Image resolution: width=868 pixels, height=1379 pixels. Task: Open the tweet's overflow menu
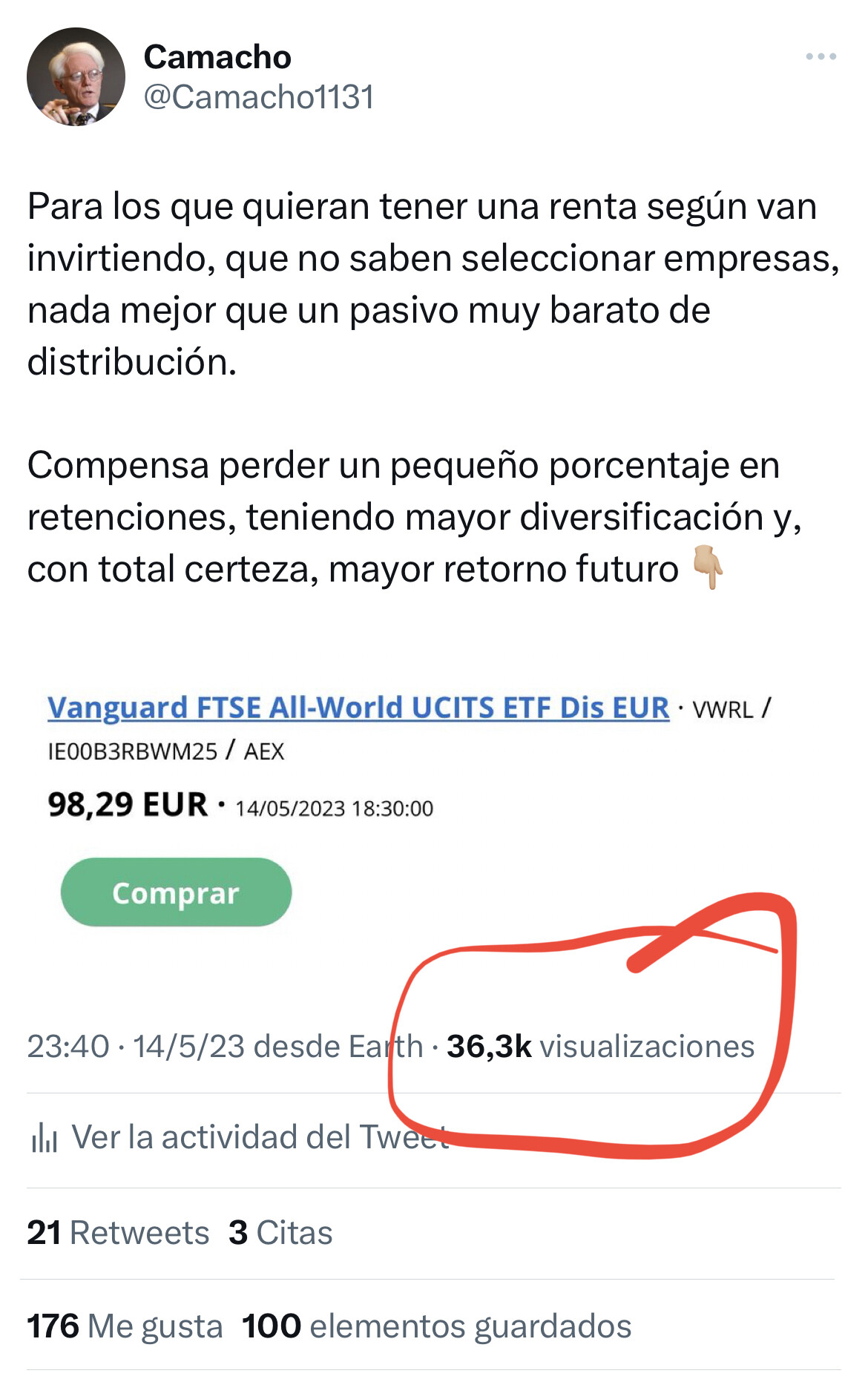click(x=821, y=57)
